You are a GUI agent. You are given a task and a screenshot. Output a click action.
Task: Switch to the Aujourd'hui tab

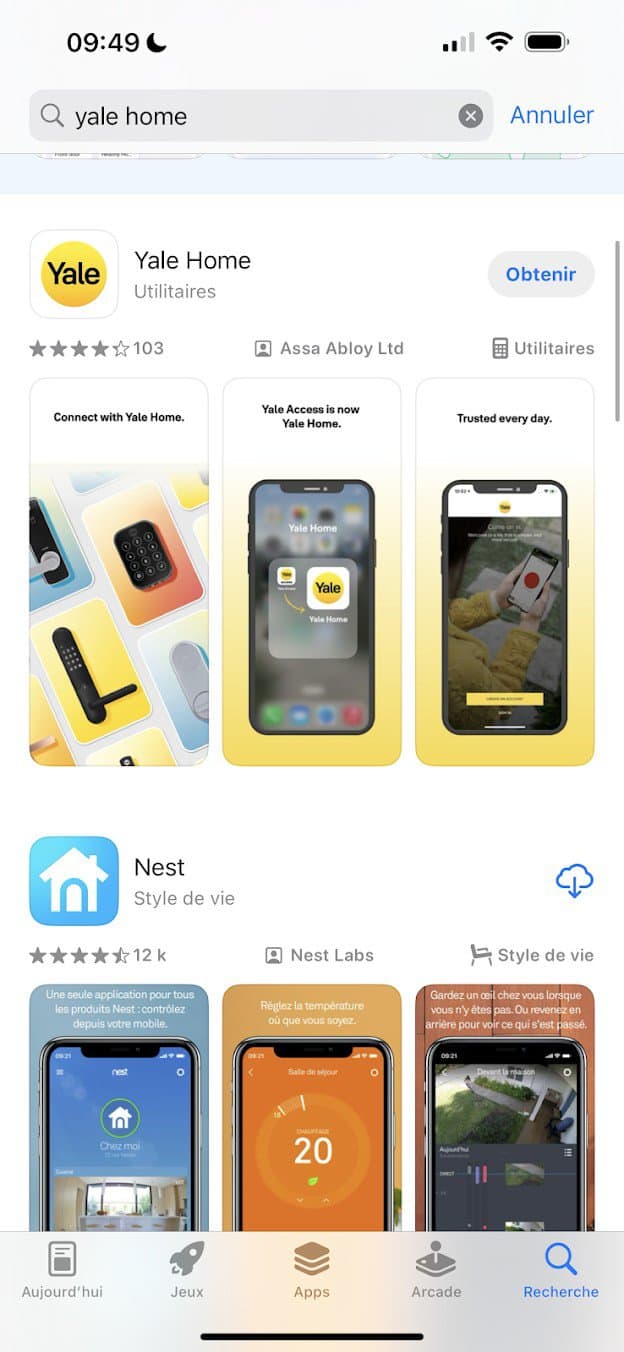(62, 1270)
